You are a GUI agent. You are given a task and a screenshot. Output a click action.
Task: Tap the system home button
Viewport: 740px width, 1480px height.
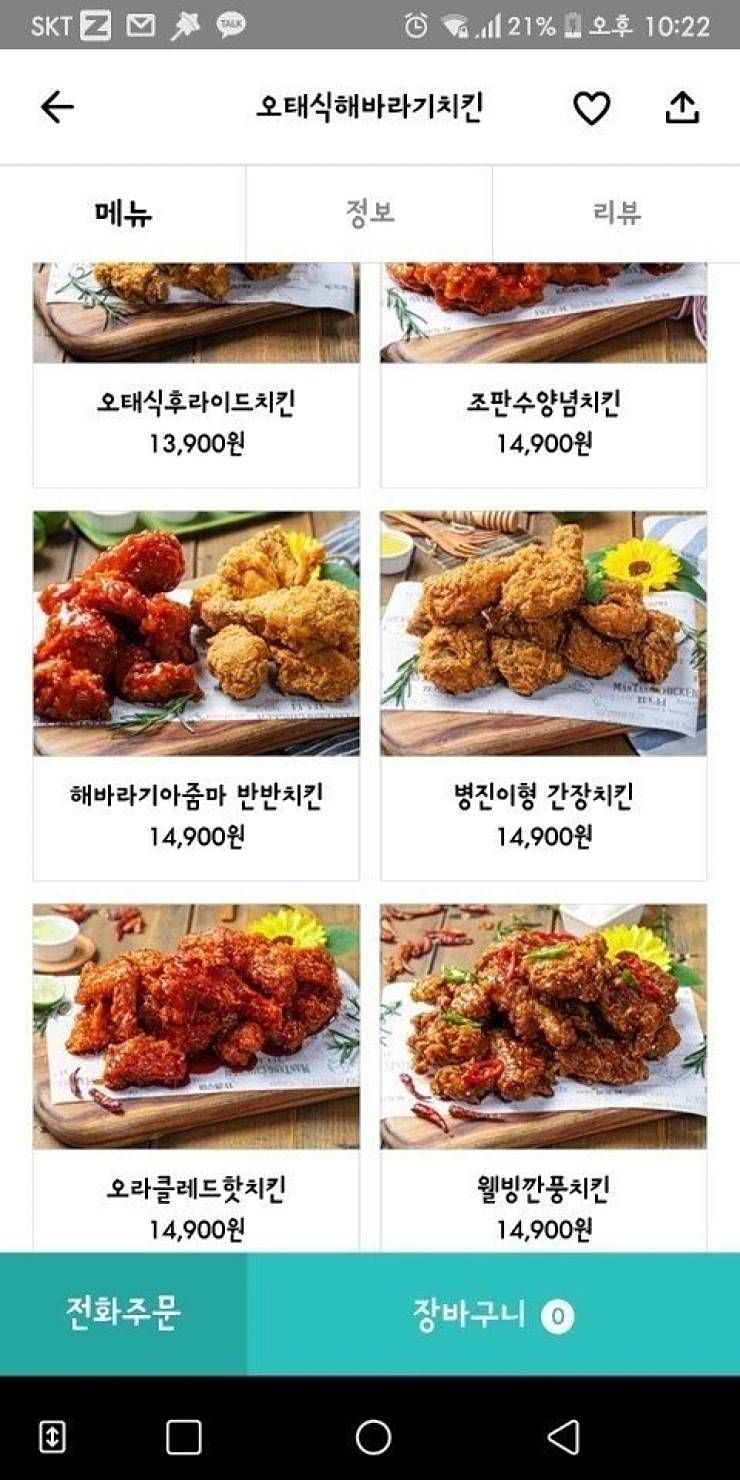click(x=373, y=1437)
